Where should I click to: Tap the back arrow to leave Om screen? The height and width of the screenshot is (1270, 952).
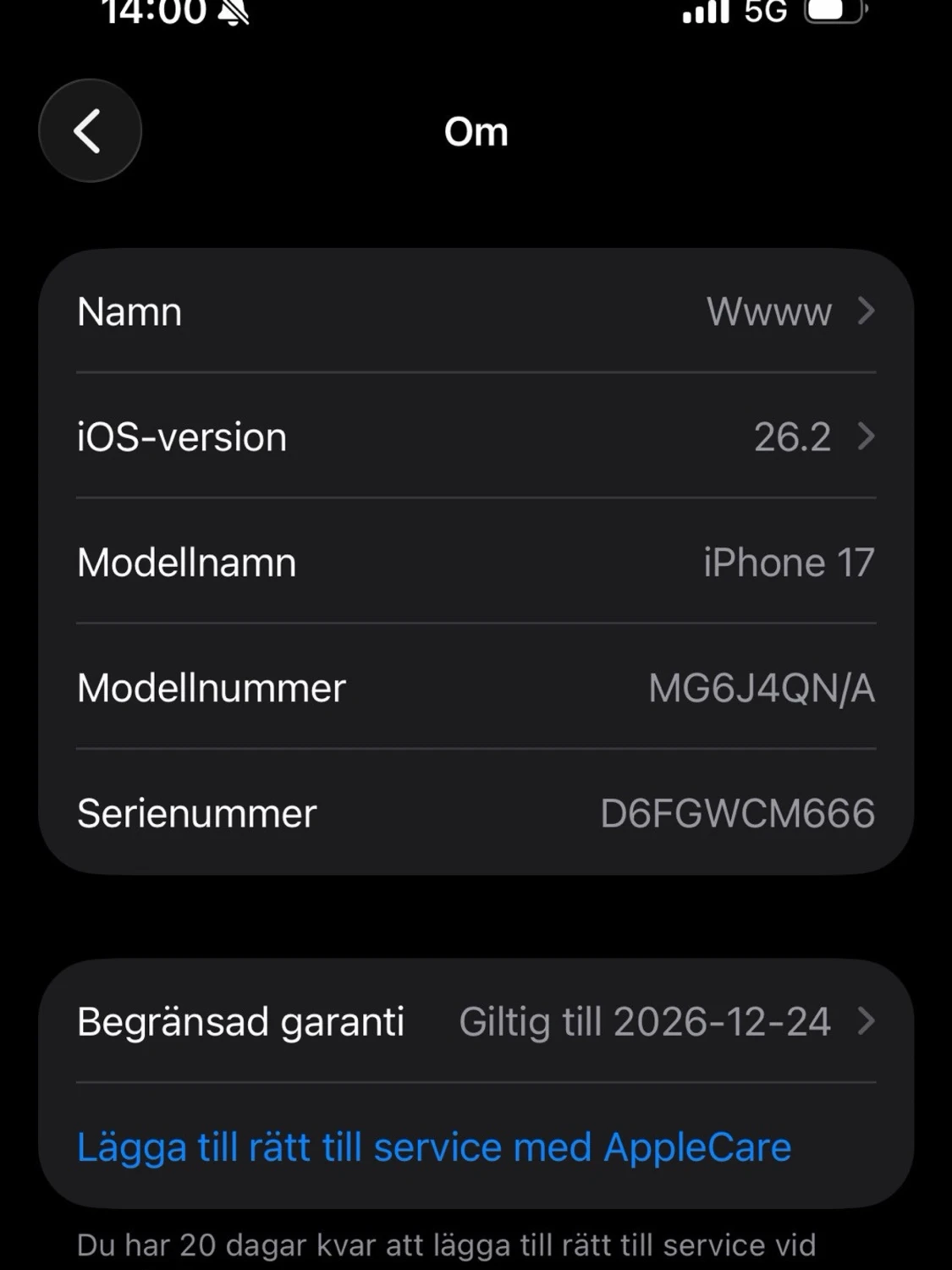(90, 130)
